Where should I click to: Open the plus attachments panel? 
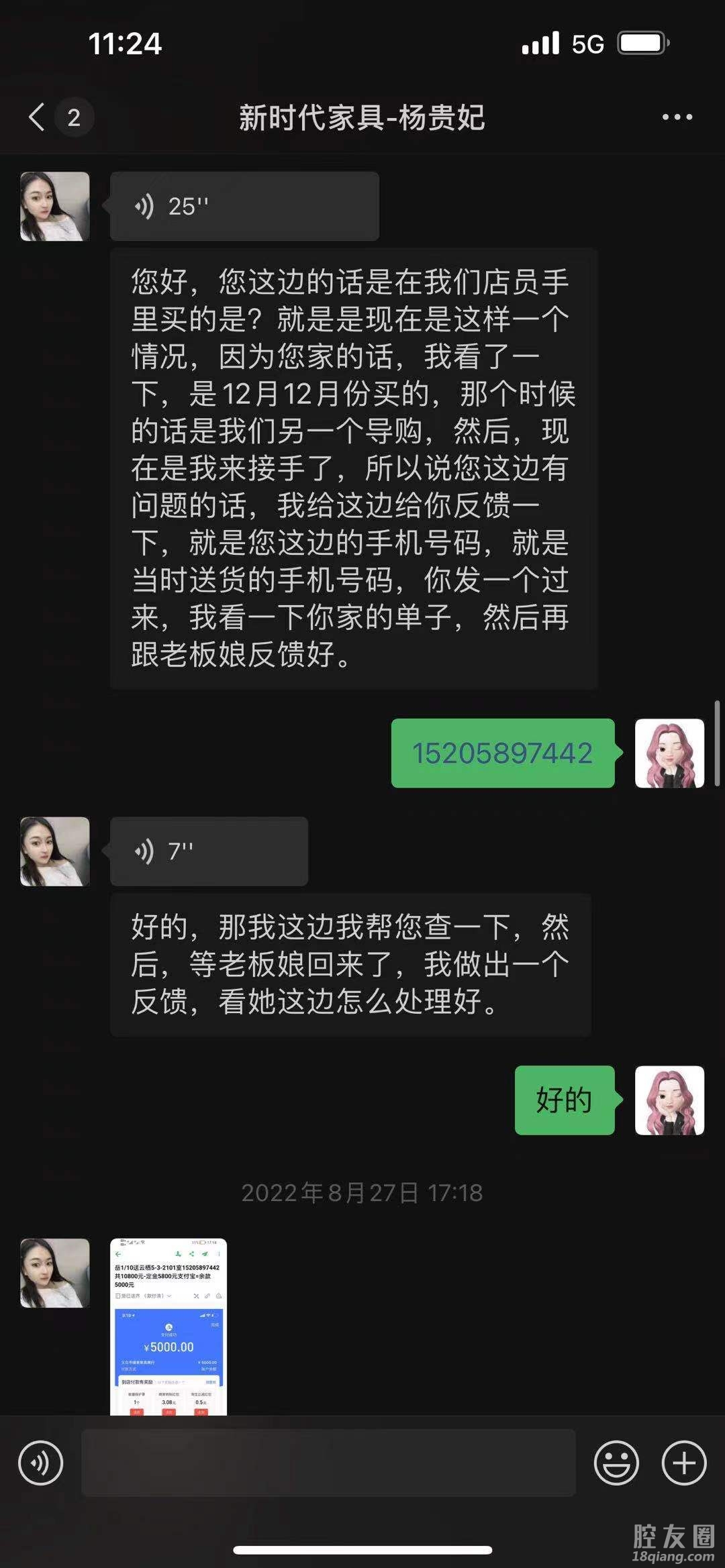point(684,1463)
